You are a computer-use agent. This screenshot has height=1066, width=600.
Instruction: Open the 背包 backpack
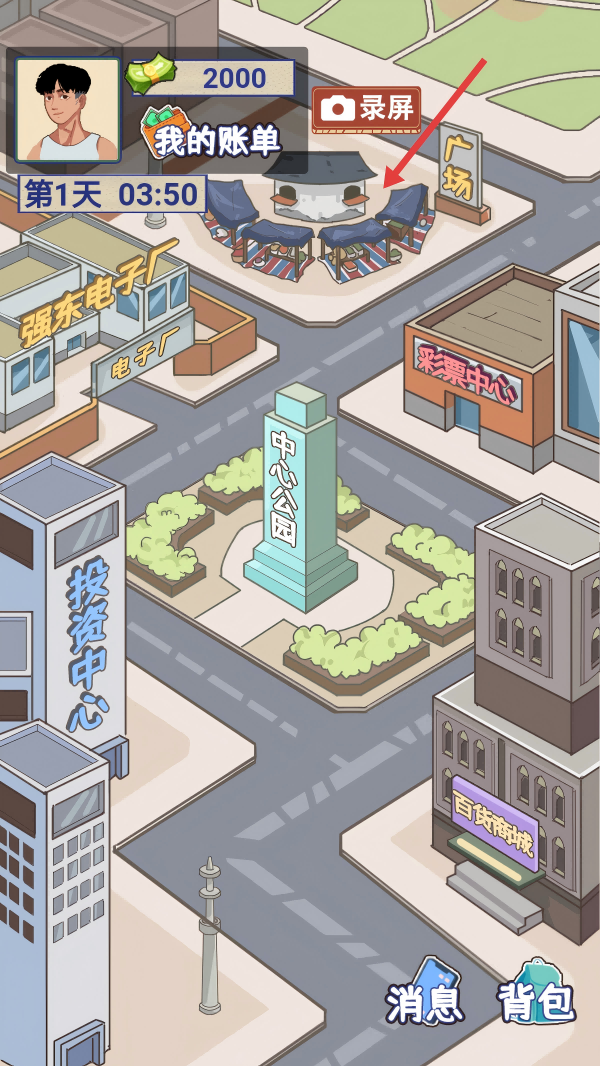click(x=537, y=995)
